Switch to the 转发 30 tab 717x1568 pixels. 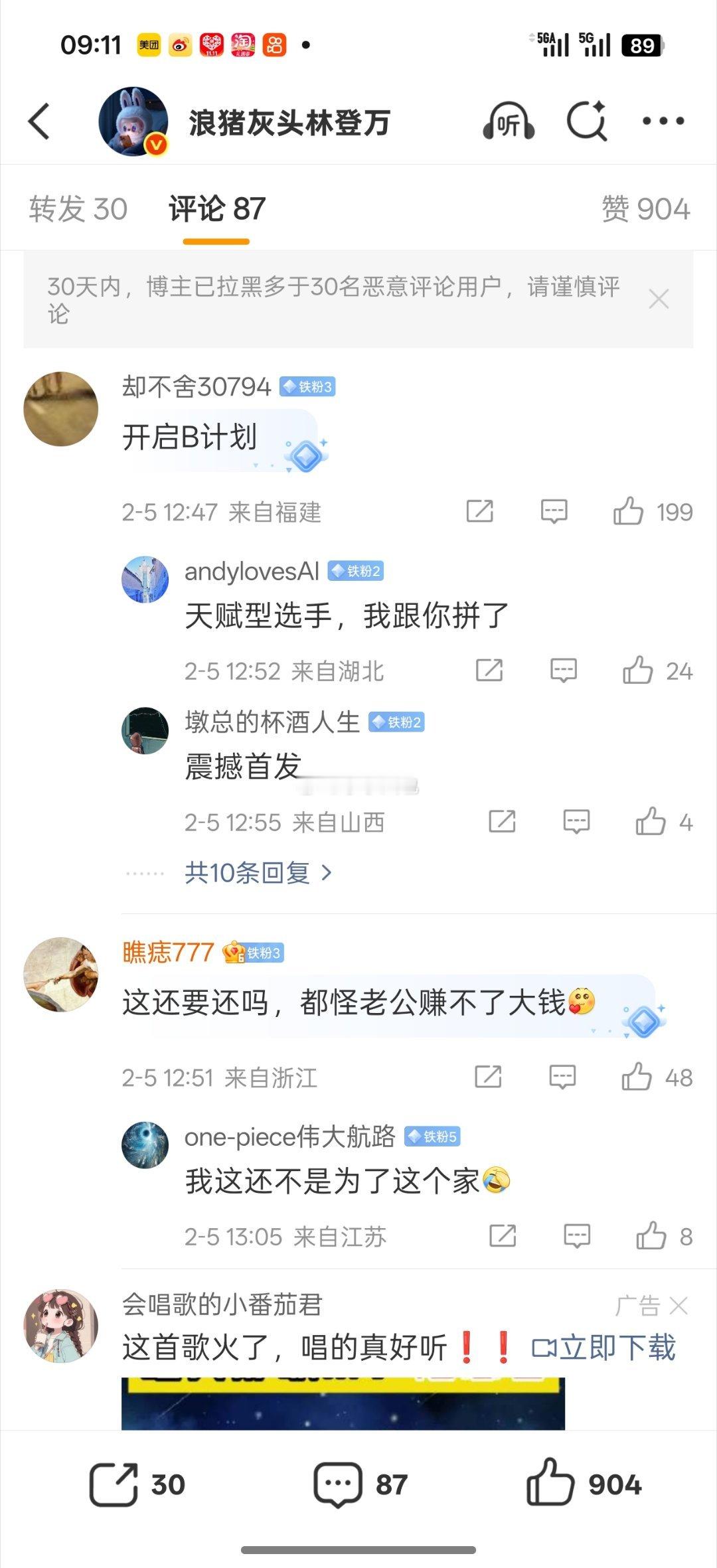(76, 209)
